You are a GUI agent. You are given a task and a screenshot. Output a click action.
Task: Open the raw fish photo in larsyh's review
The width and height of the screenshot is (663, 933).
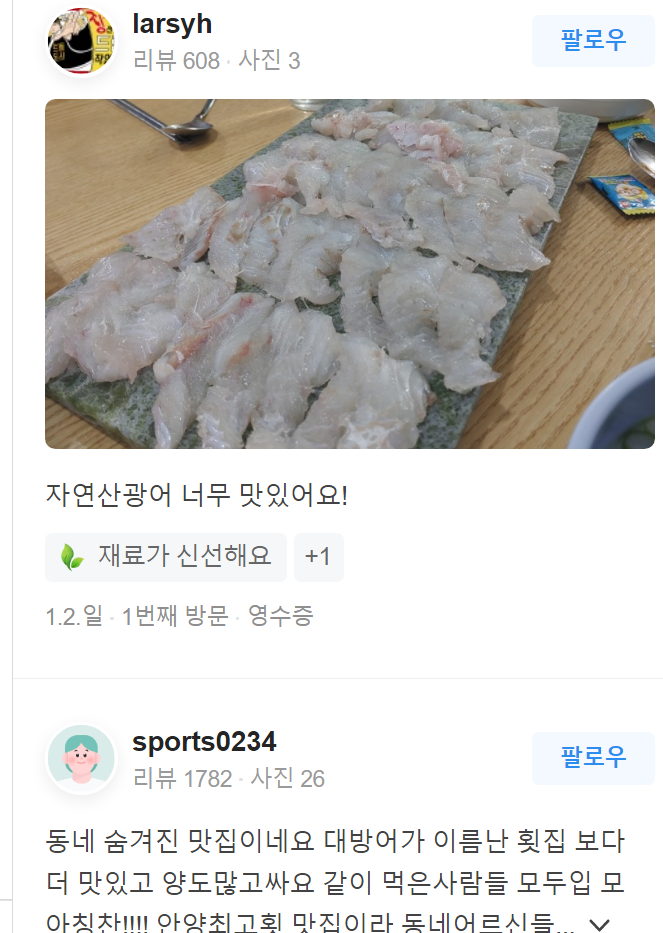tap(349, 273)
